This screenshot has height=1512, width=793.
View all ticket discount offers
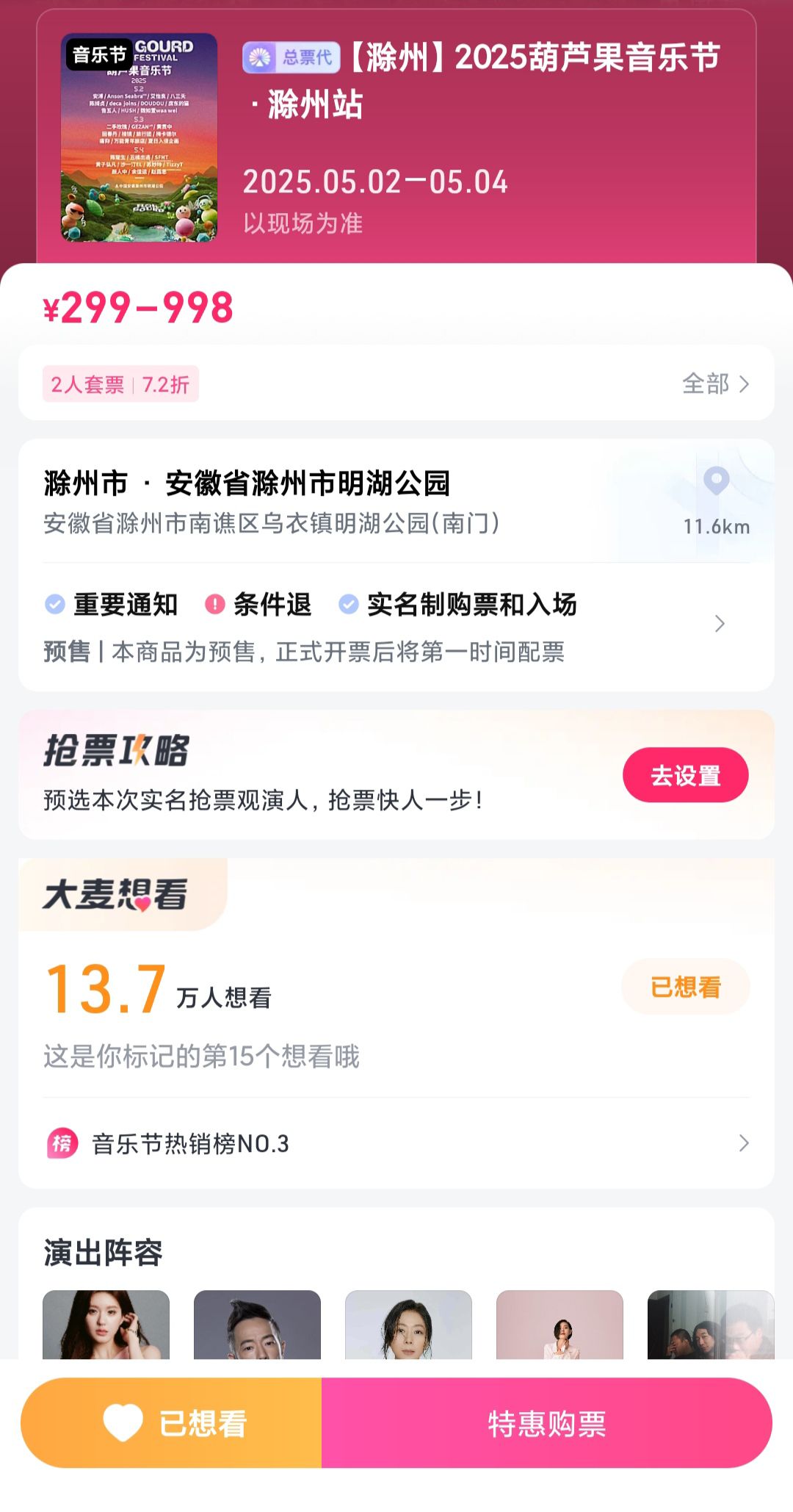click(x=716, y=384)
